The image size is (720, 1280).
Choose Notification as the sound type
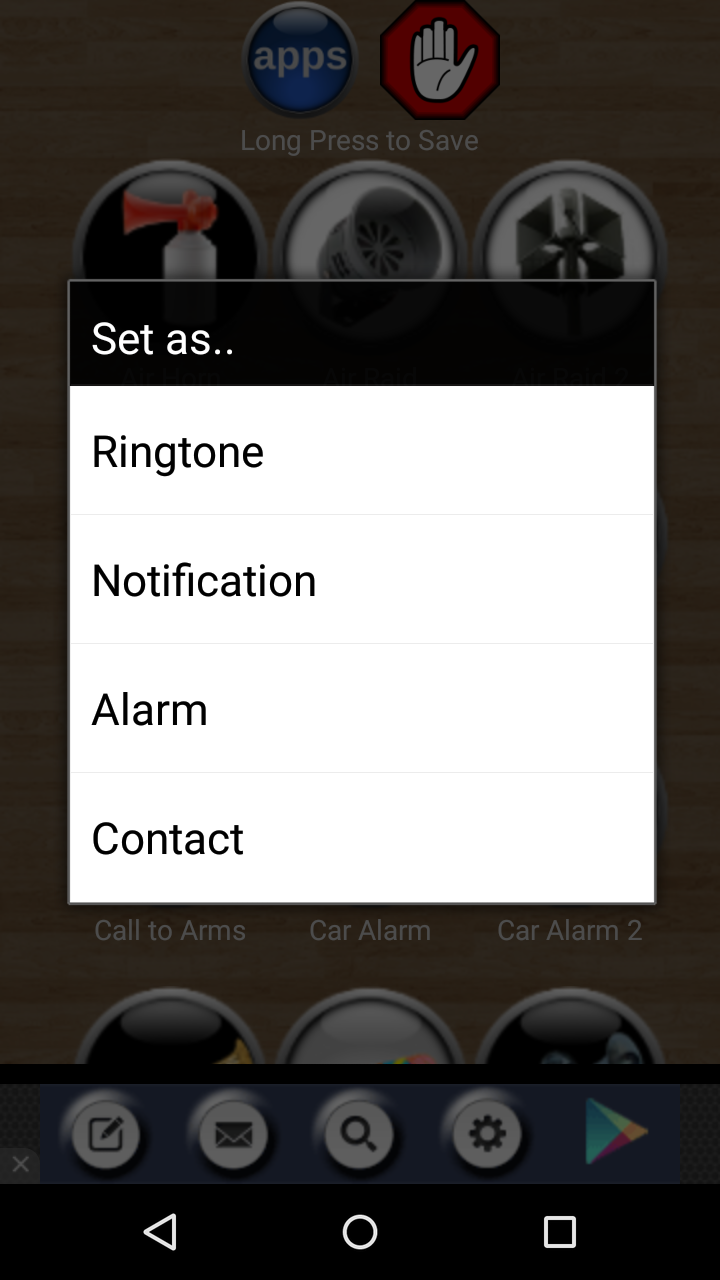(x=360, y=580)
